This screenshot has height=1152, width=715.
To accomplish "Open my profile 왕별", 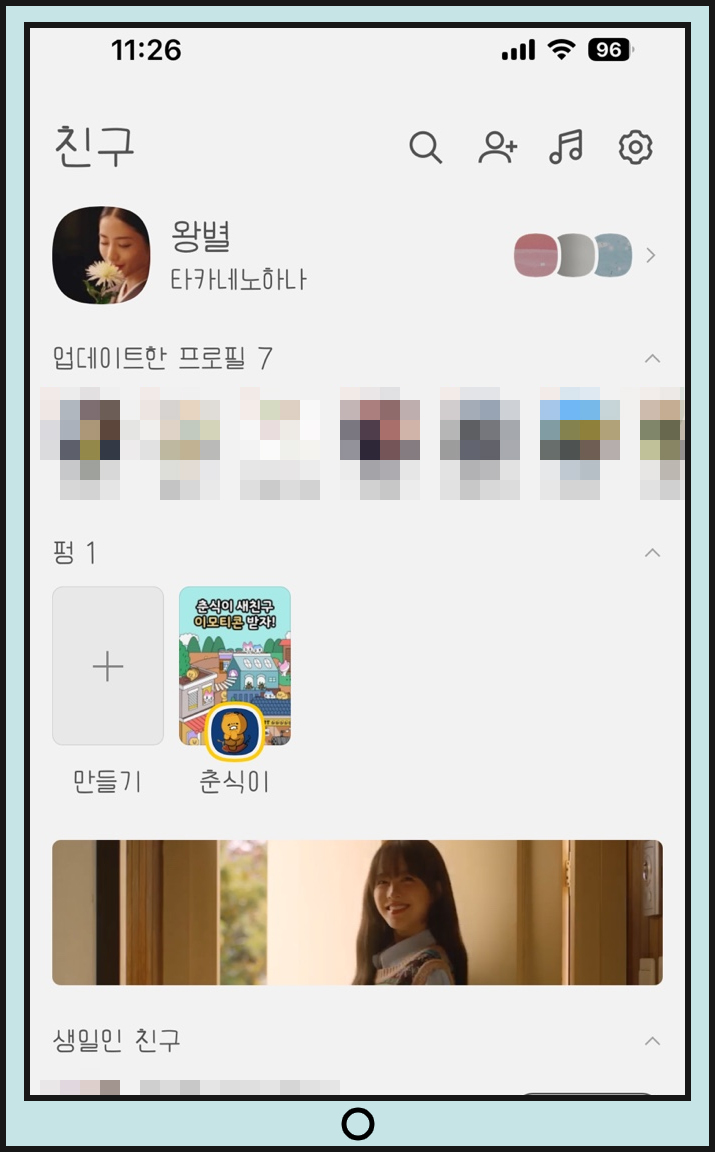I will point(179,255).
